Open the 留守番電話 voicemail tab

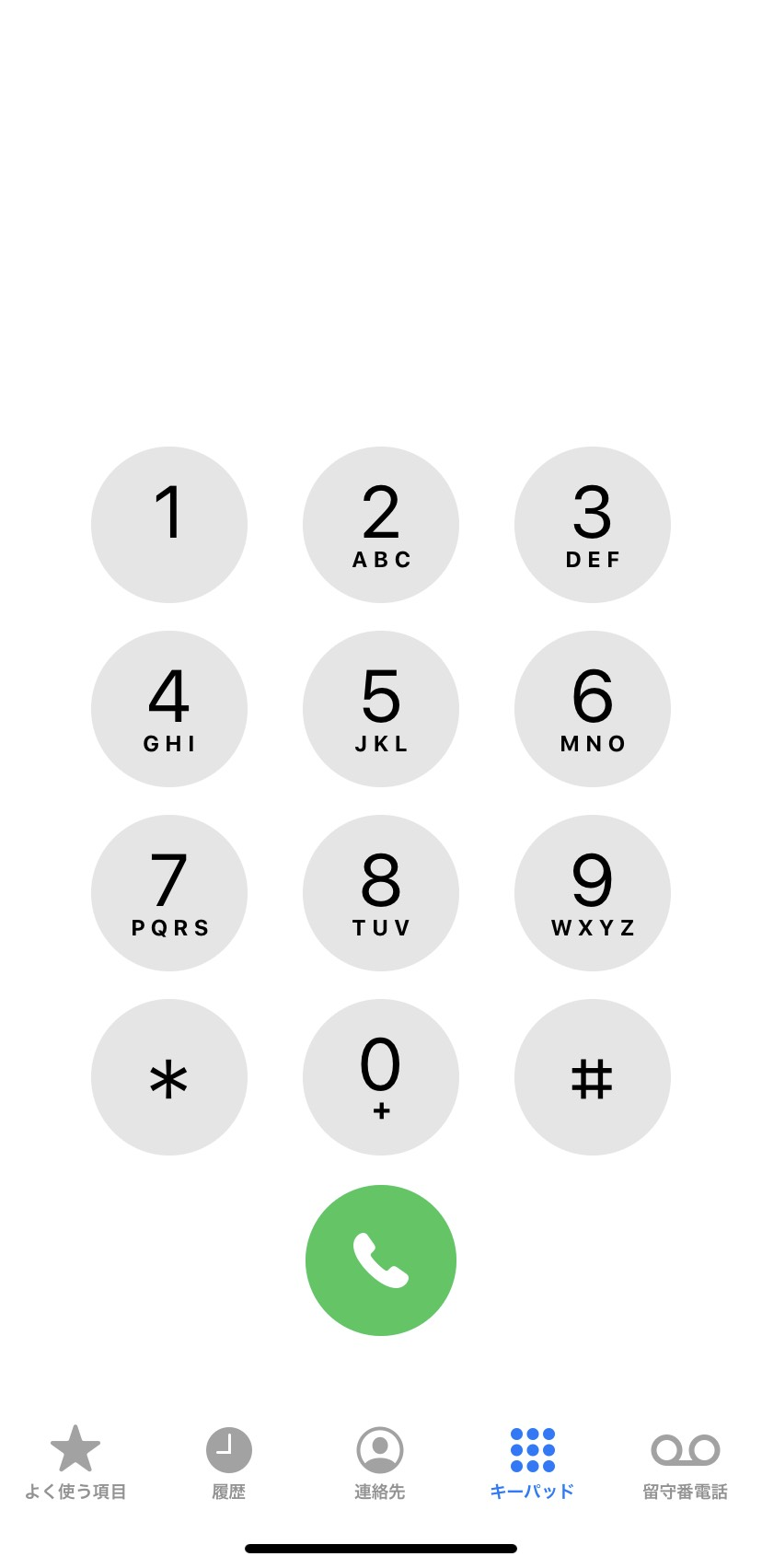(685, 1463)
